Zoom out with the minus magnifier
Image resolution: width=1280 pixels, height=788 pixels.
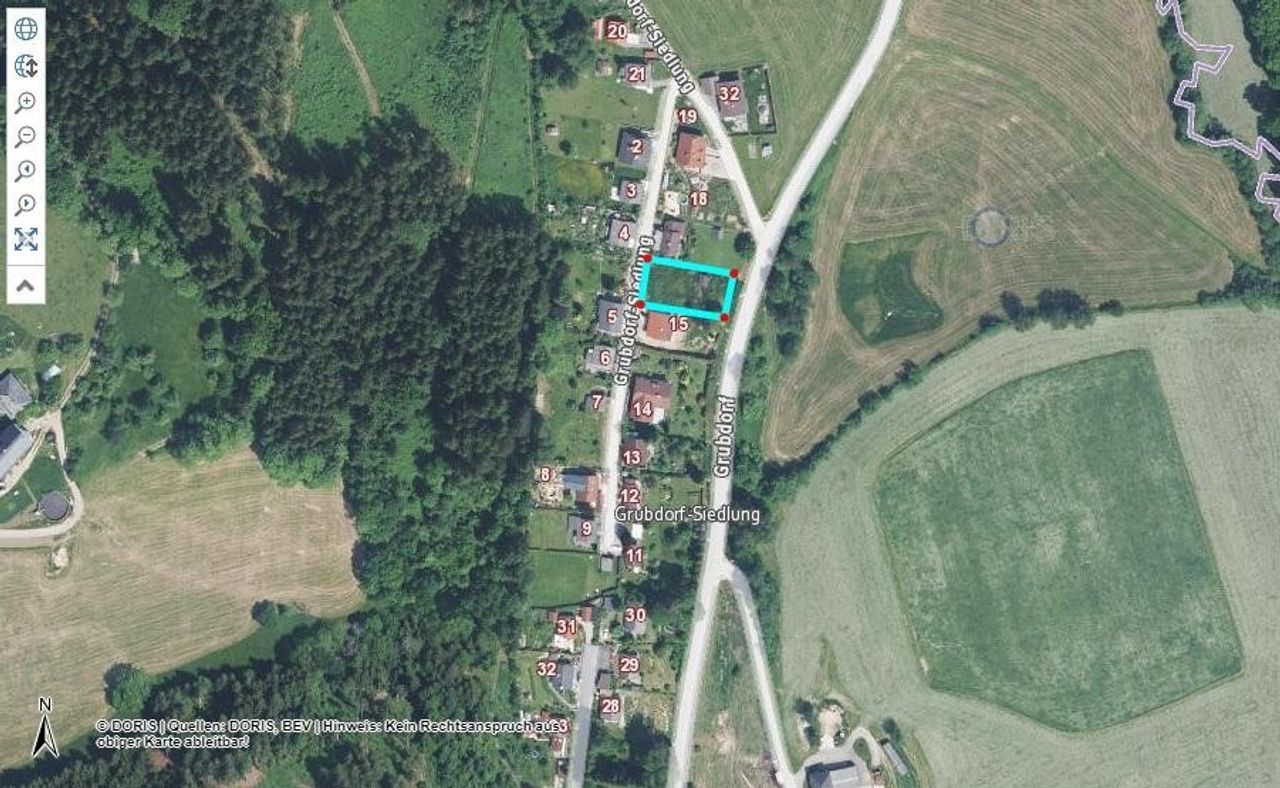pyautogui.click(x=26, y=136)
